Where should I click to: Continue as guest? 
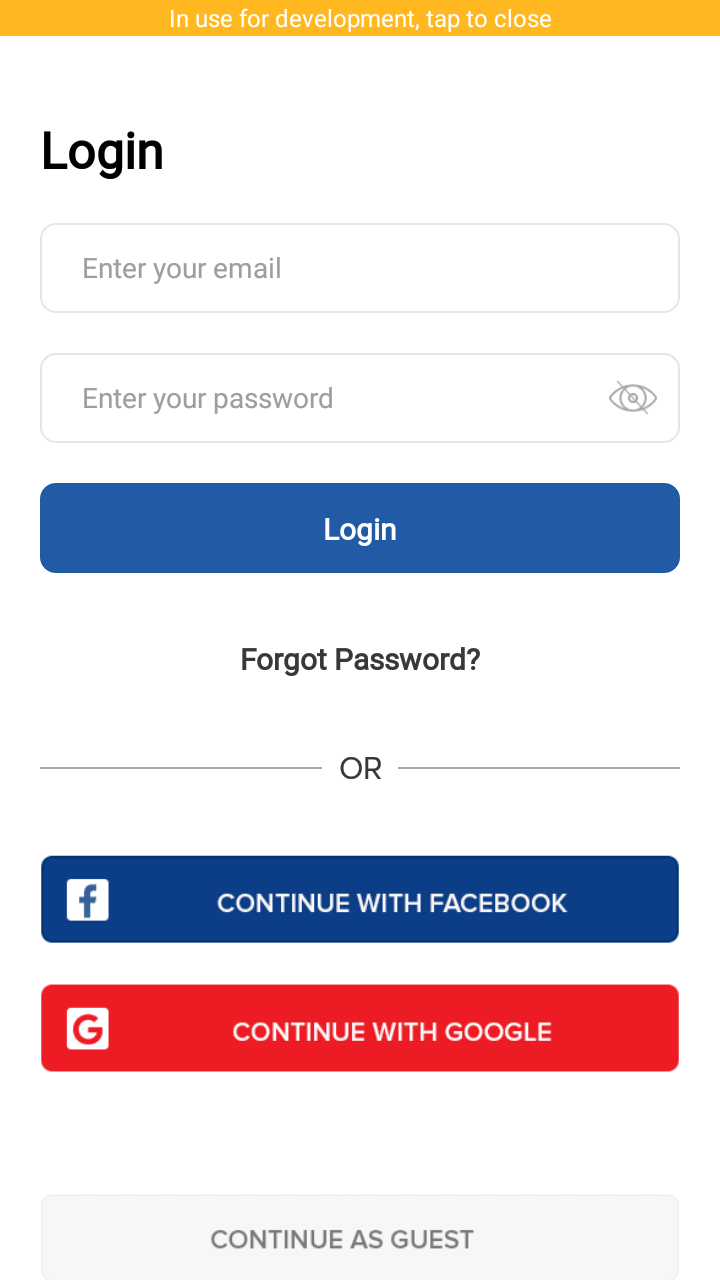coord(360,1238)
